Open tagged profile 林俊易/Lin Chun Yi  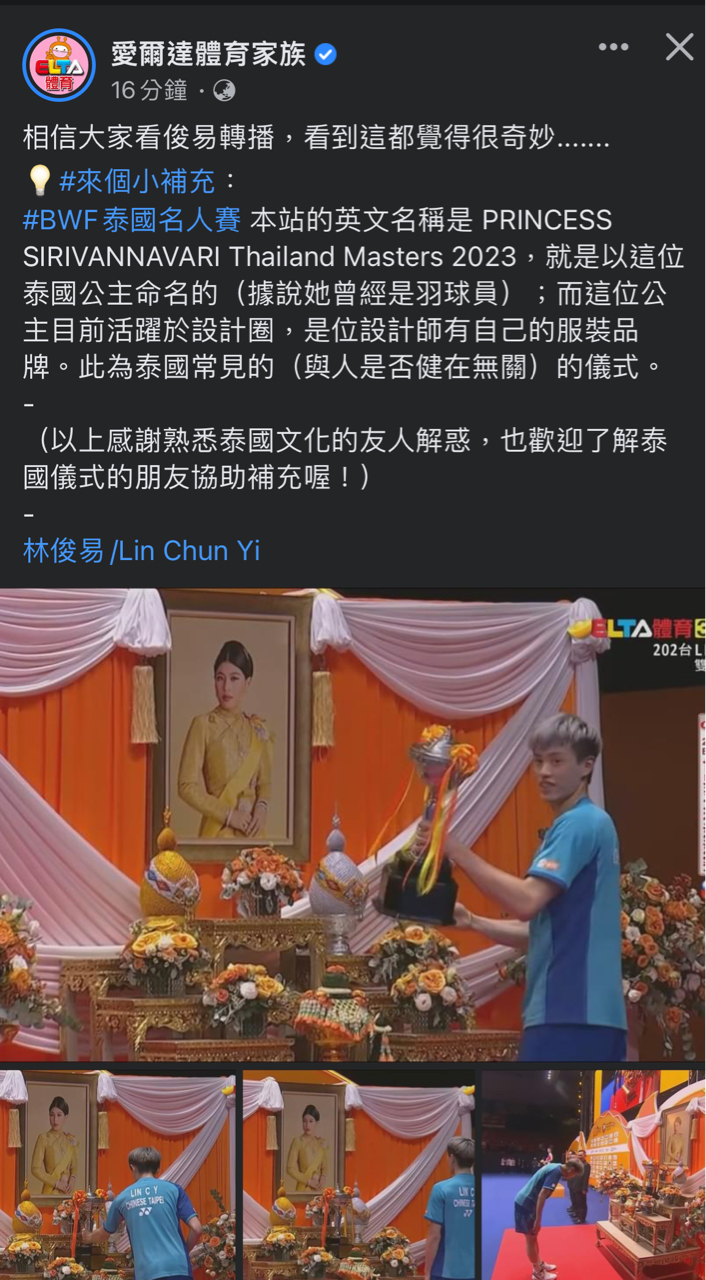click(141, 550)
